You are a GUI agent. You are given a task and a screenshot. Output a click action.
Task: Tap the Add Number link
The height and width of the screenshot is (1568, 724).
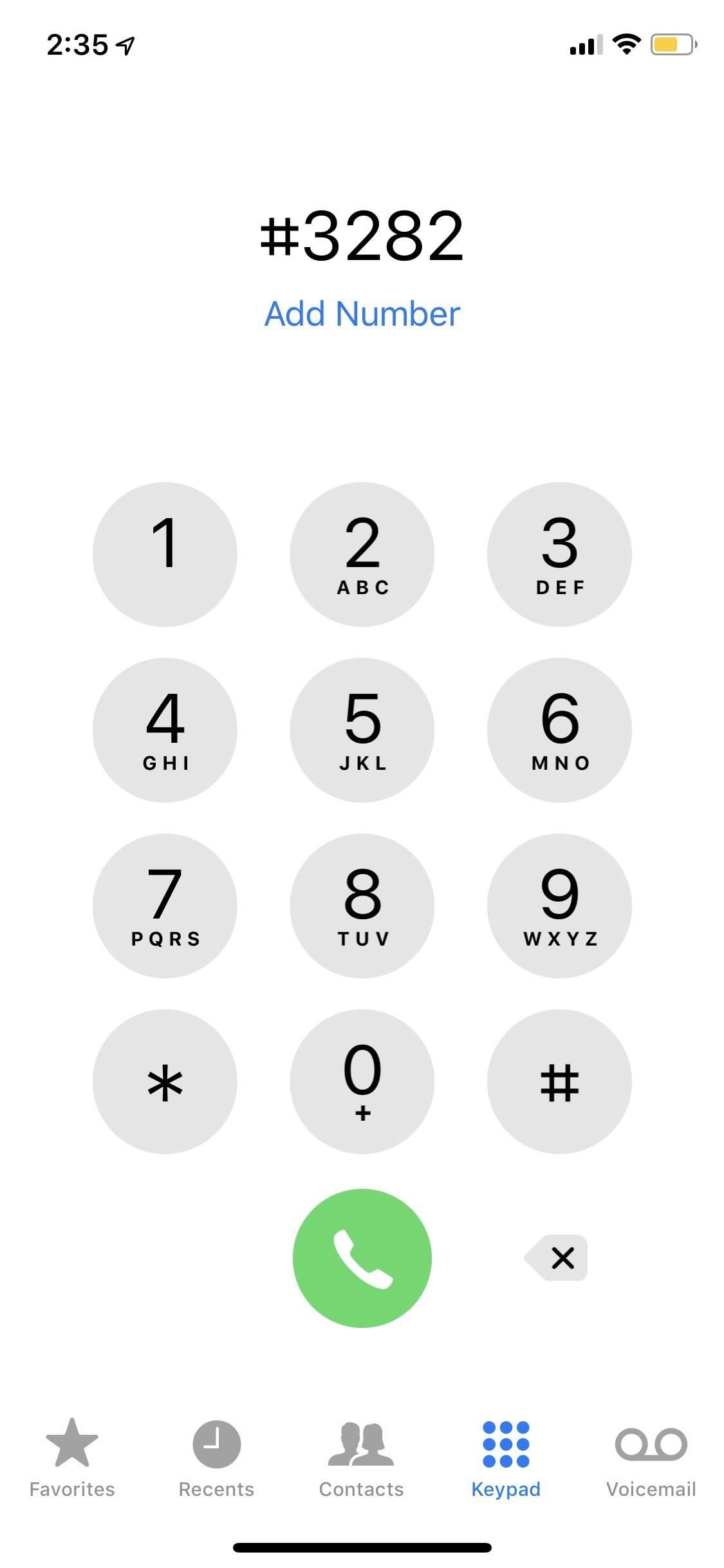tap(362, 314)
